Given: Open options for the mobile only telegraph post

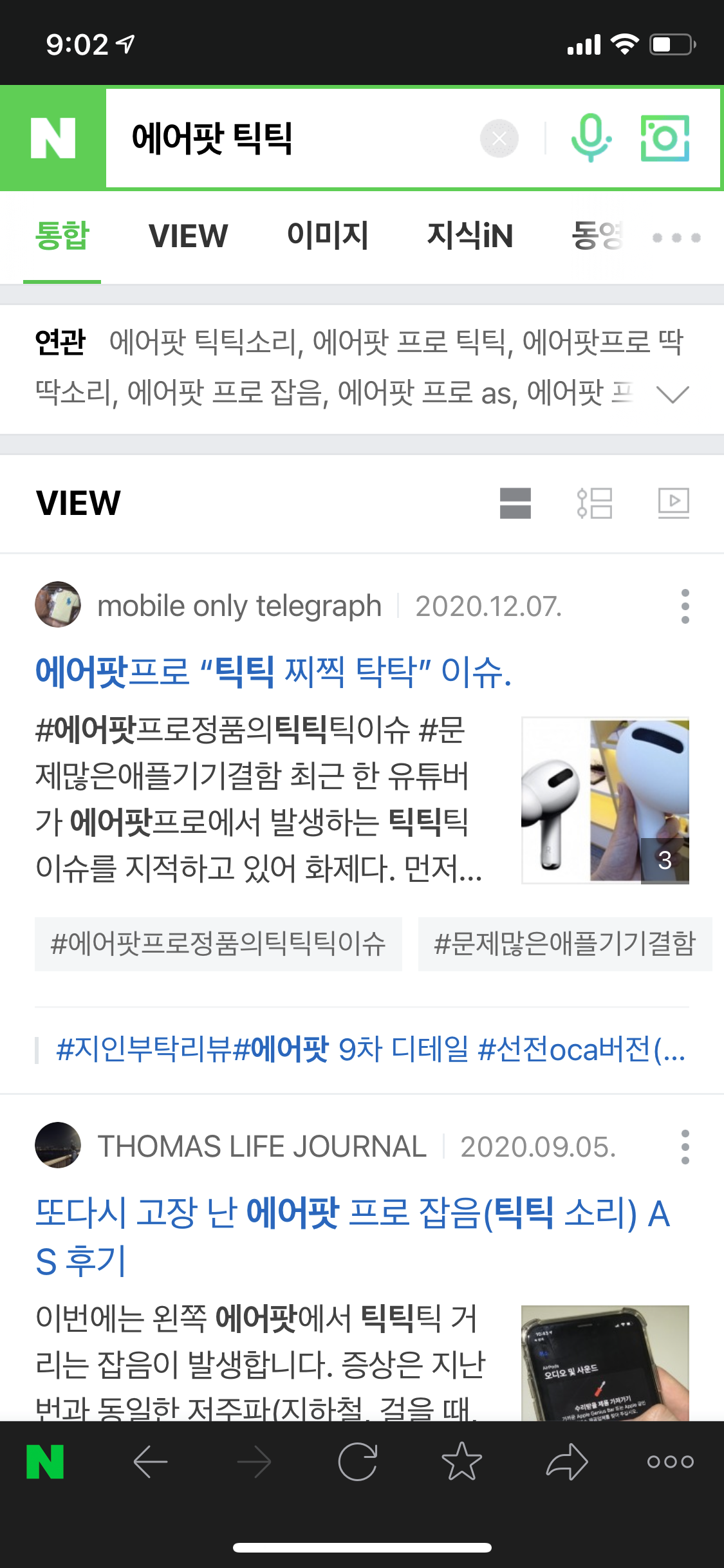Looking at the screenshot, I should click(x=685, y=606).
